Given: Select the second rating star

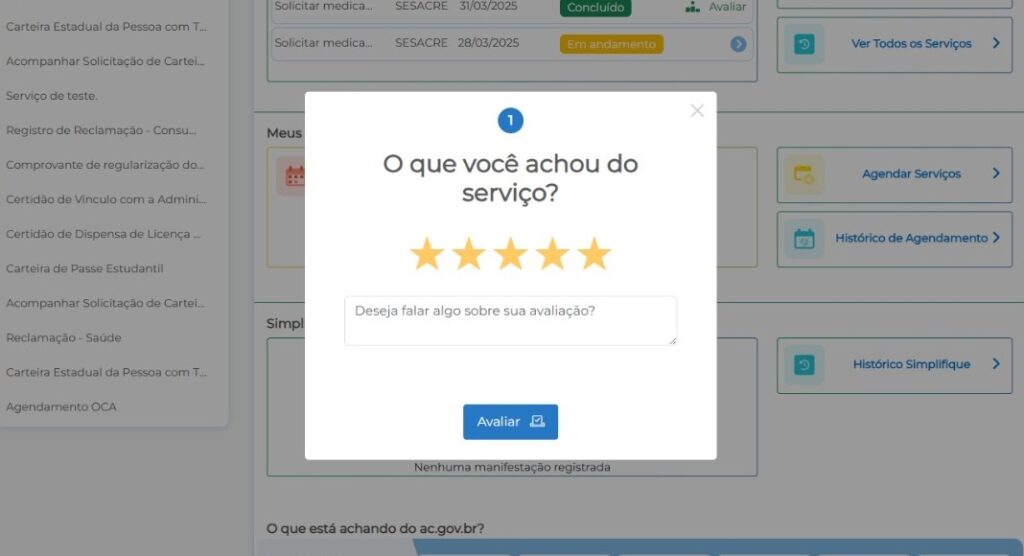Looking at the screenshot, I should tap(468, 254).
